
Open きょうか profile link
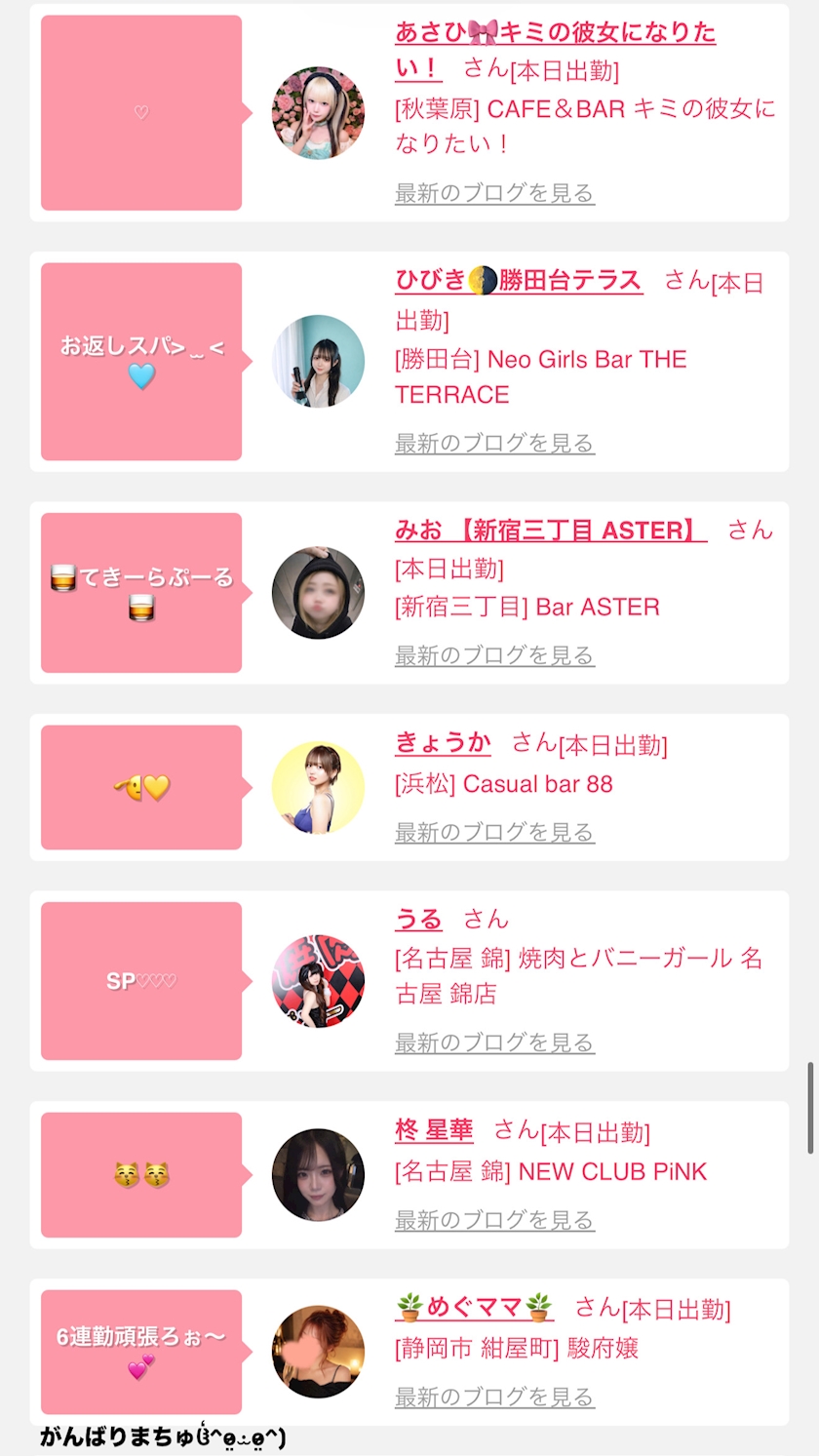coord(443,743)
